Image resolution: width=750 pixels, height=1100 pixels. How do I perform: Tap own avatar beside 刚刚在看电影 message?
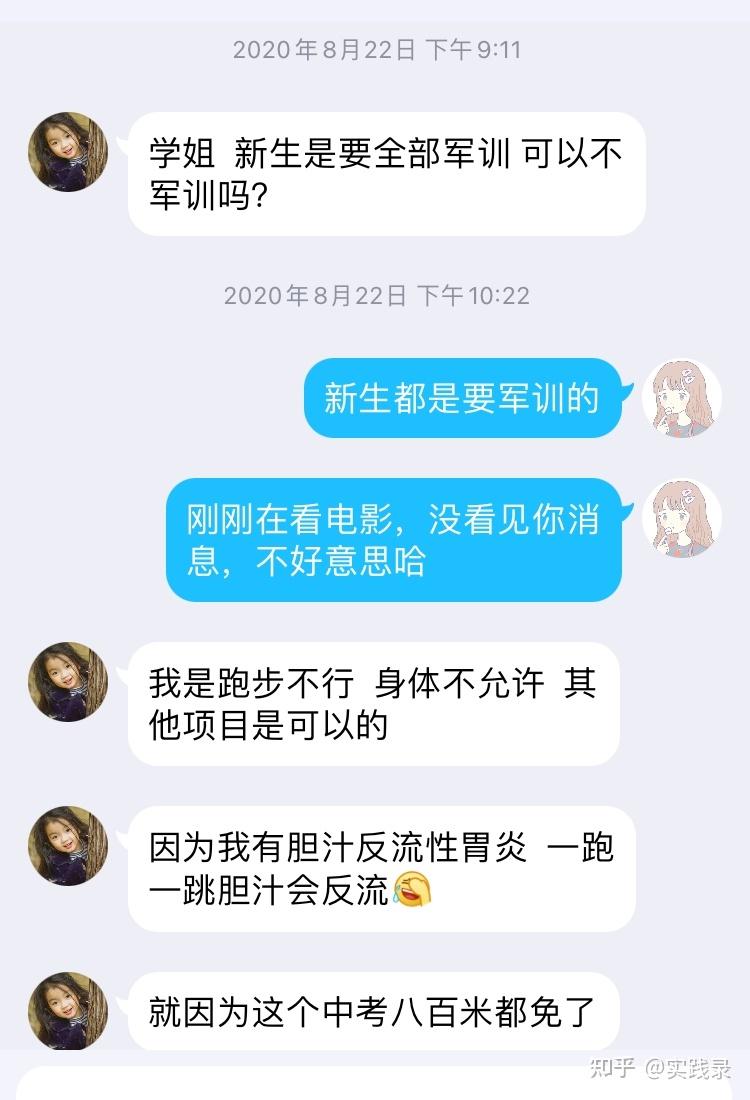tap(681, 519)
